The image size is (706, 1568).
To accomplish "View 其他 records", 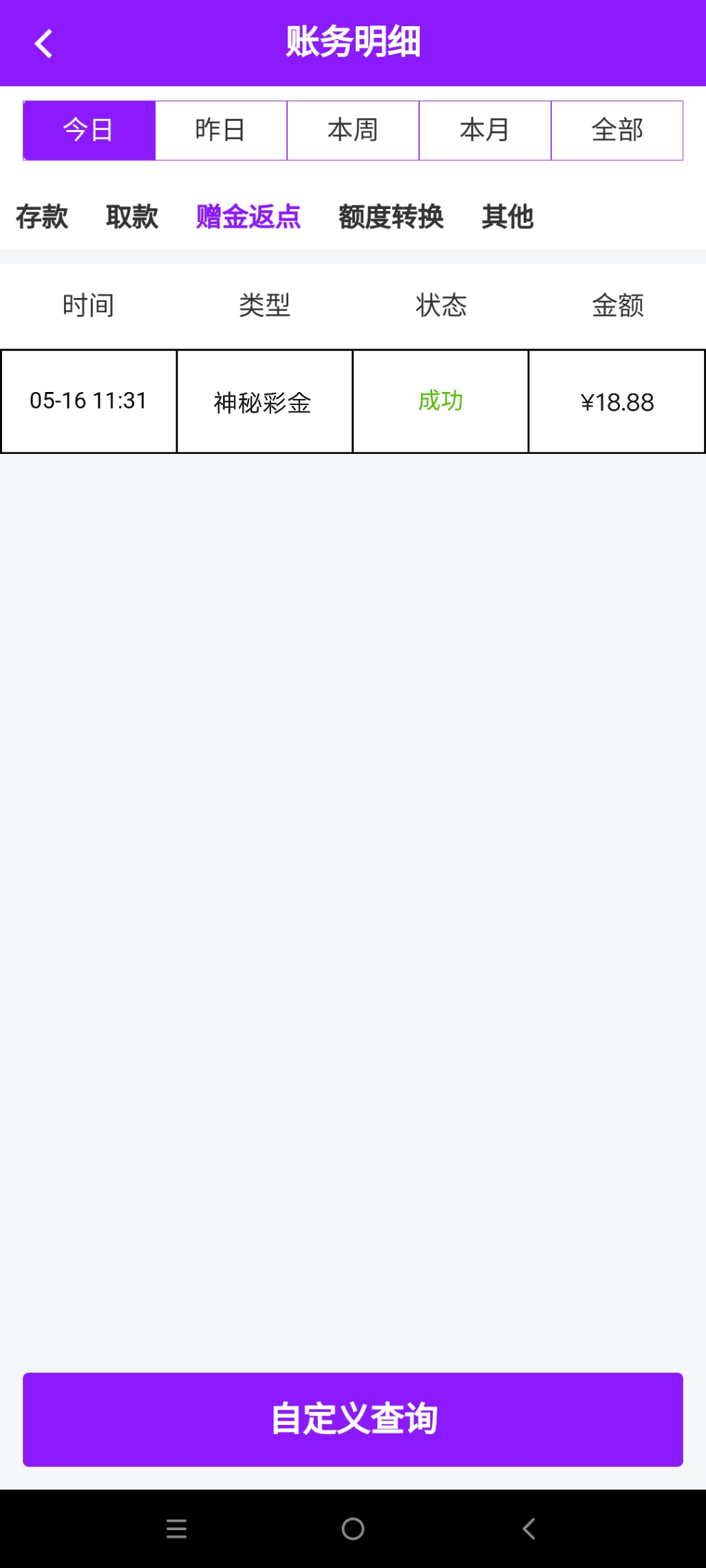I will point(508,217).
